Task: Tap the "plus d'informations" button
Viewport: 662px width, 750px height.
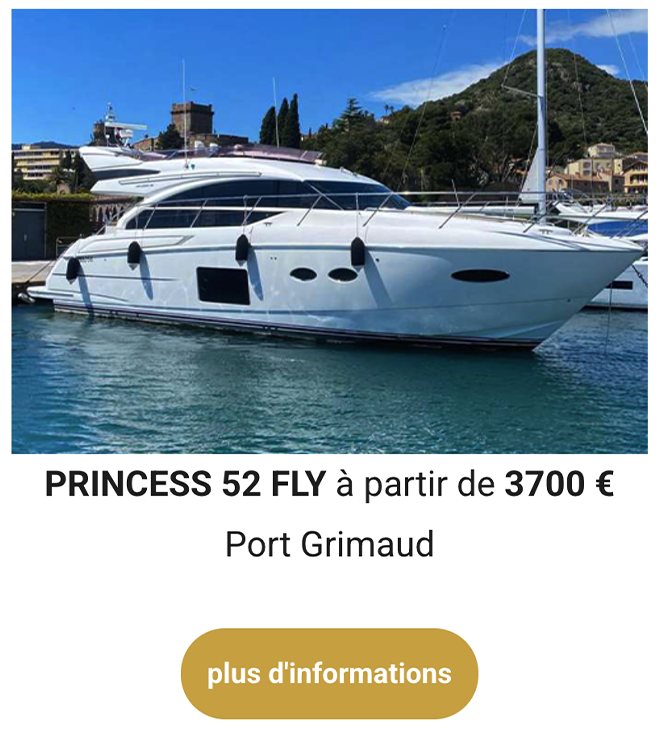Action: [x=329, y=673]
